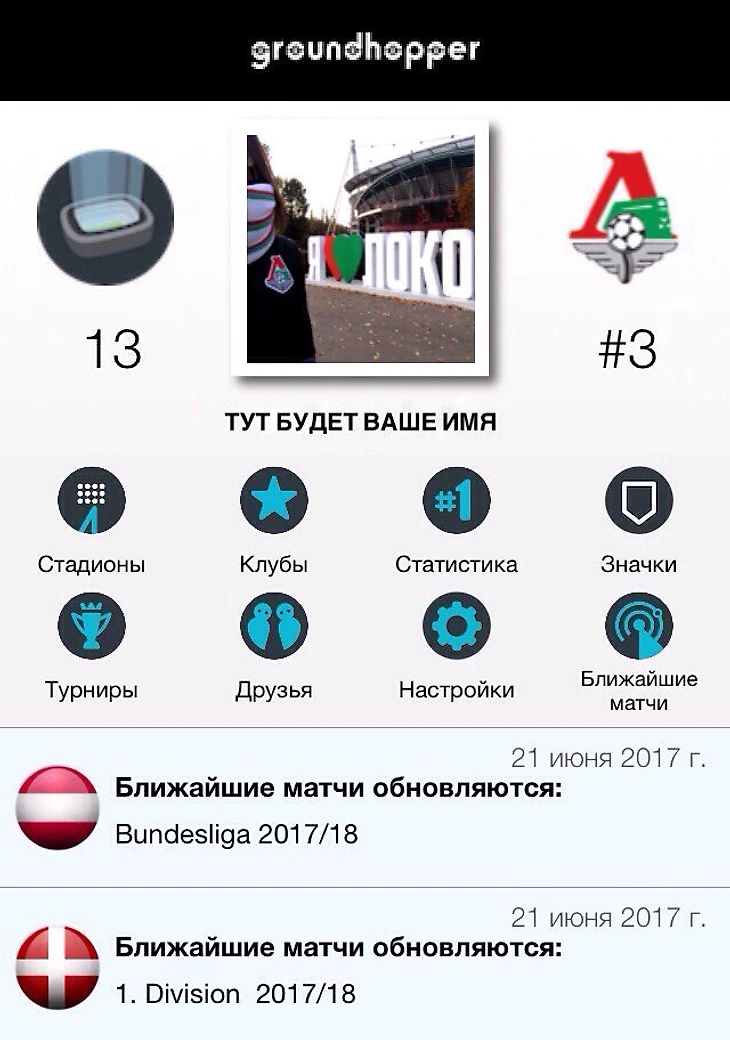View the Статистика page

pos(456,500)
